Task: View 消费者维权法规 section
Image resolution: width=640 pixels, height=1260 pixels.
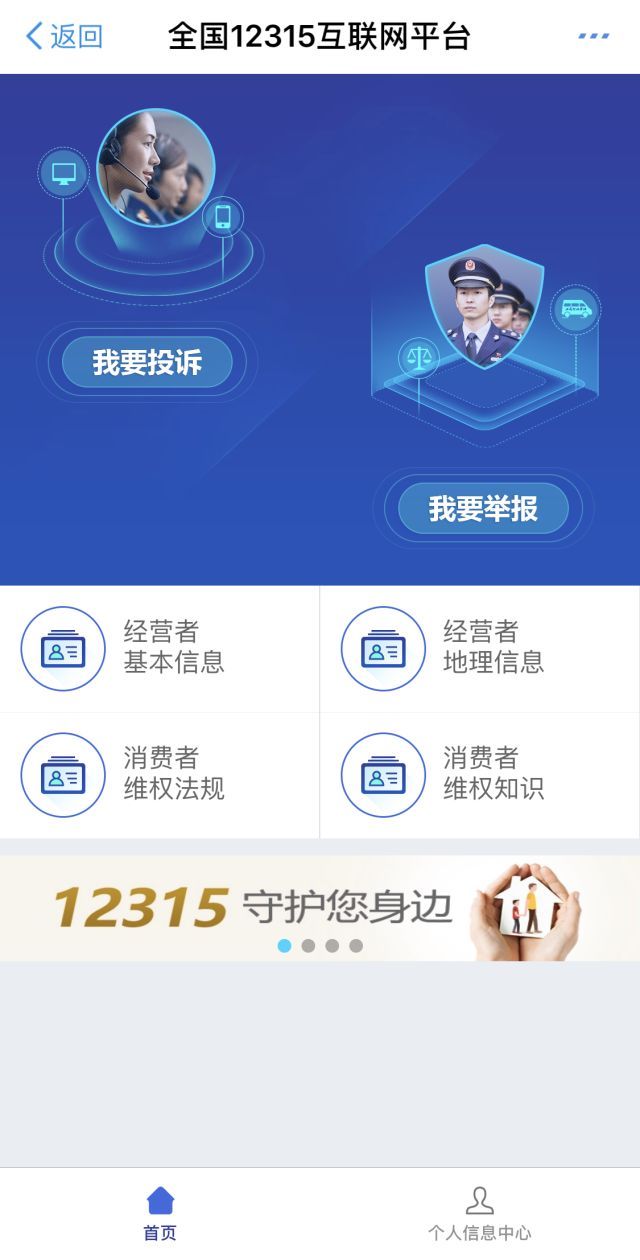Action: (160, 775)
